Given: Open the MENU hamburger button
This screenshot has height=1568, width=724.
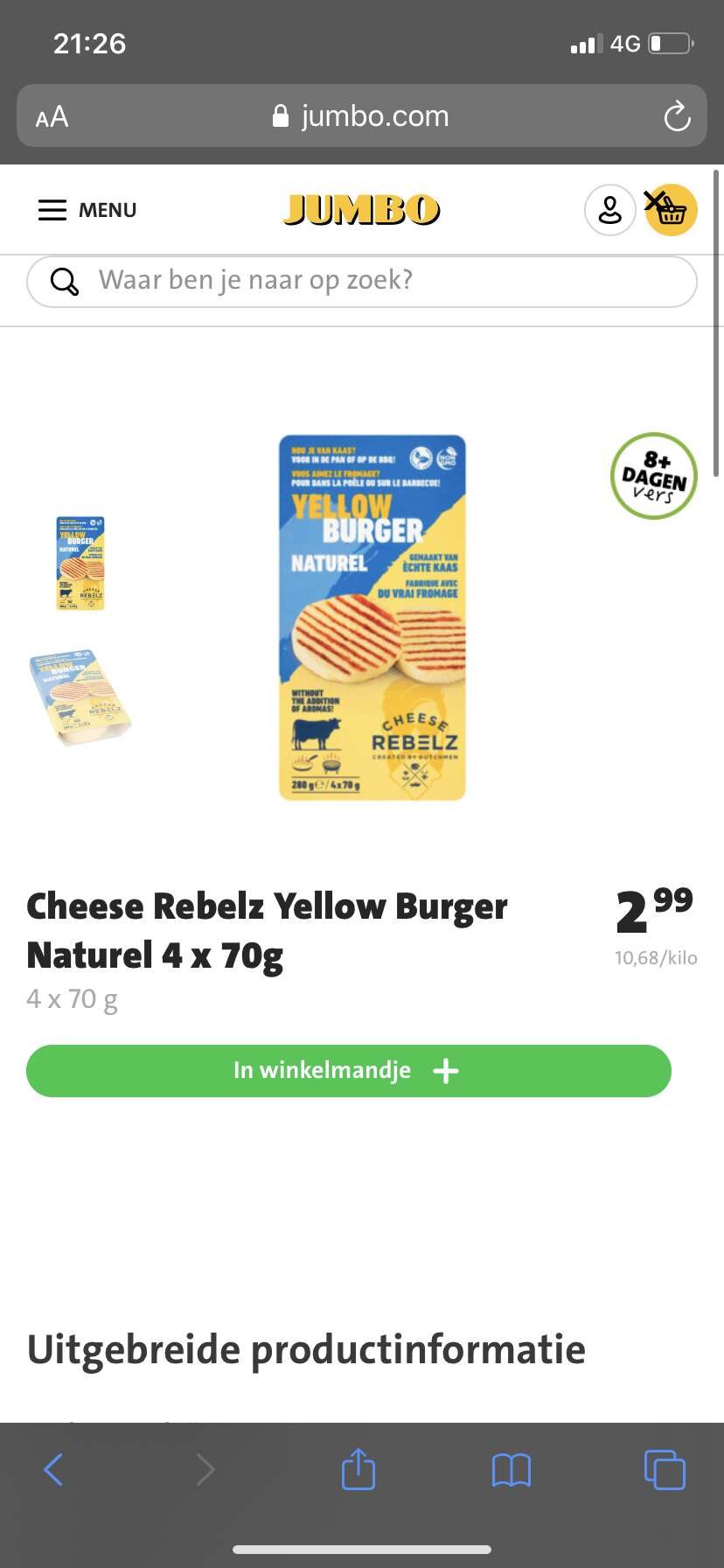Looking at the screenshot, I should (x=87, y=210).
